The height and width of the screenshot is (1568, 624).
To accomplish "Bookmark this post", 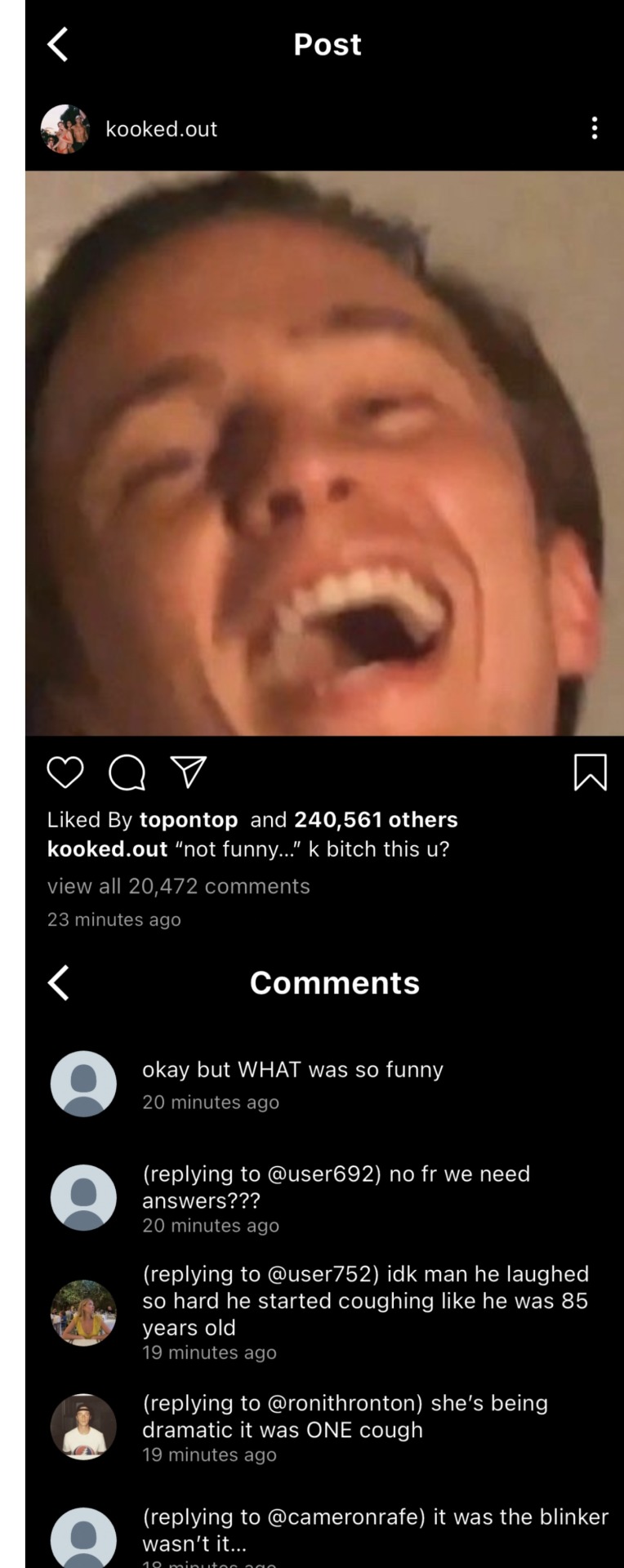I will coord(590,772).
